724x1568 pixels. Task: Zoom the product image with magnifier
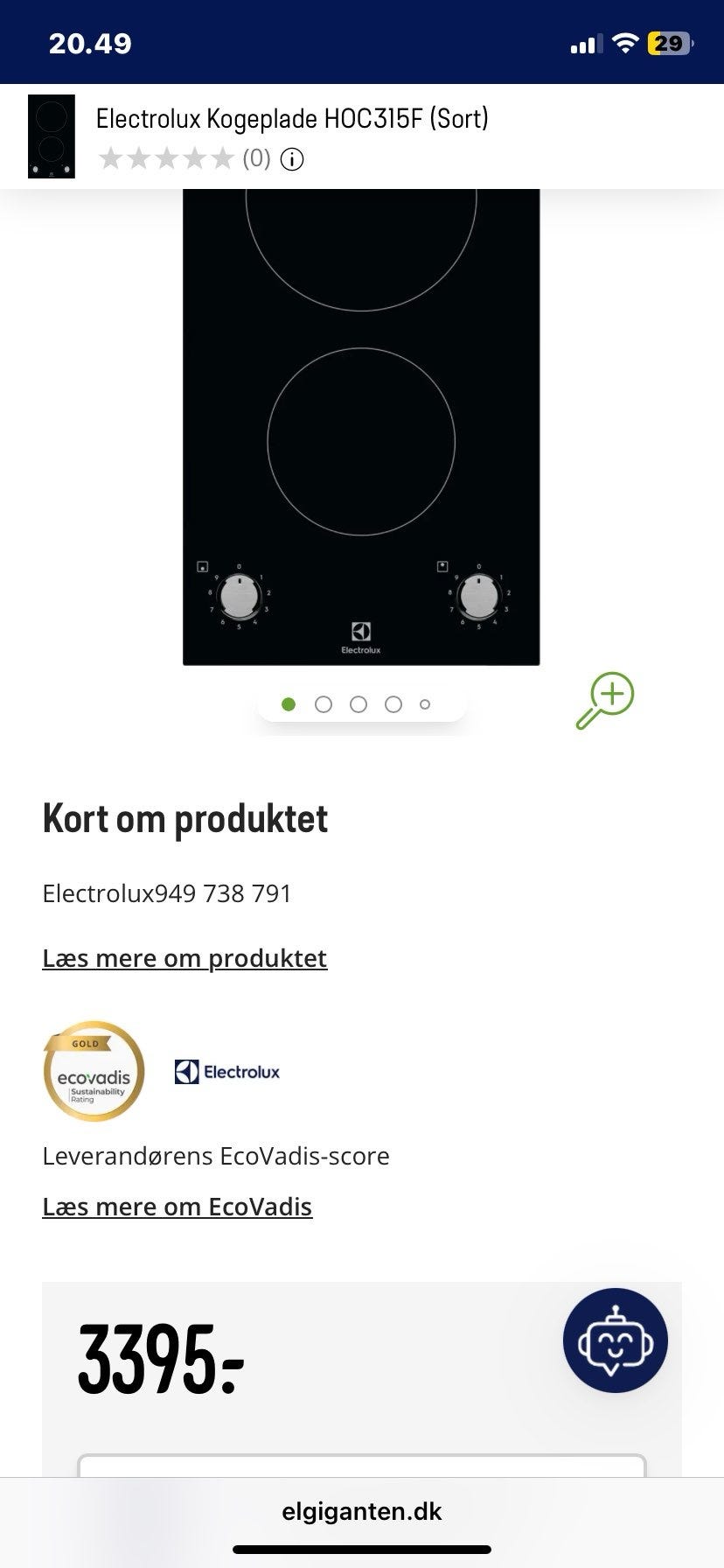click(605, 700)
